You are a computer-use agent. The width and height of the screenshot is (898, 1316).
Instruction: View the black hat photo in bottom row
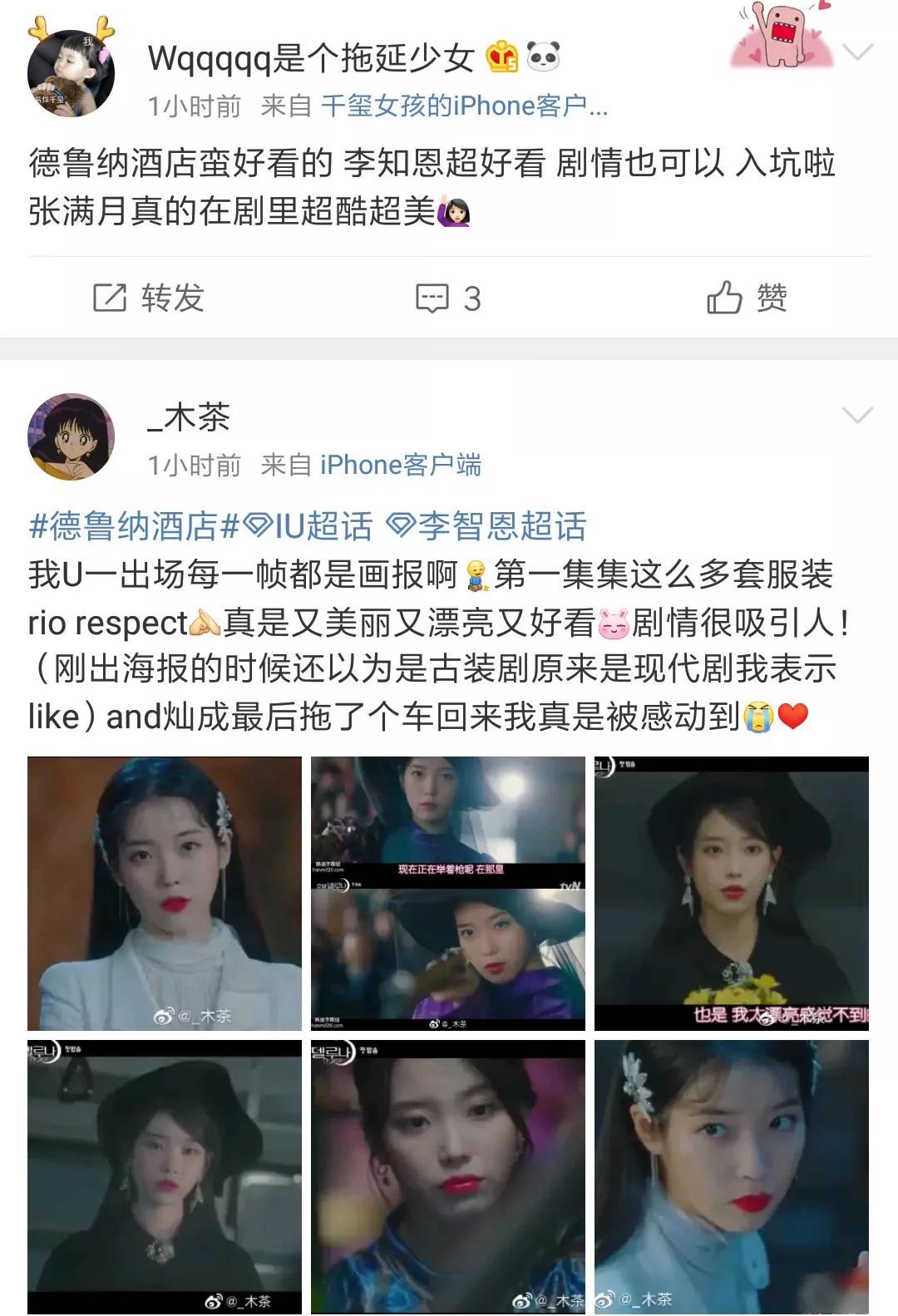click(165, 1176)
